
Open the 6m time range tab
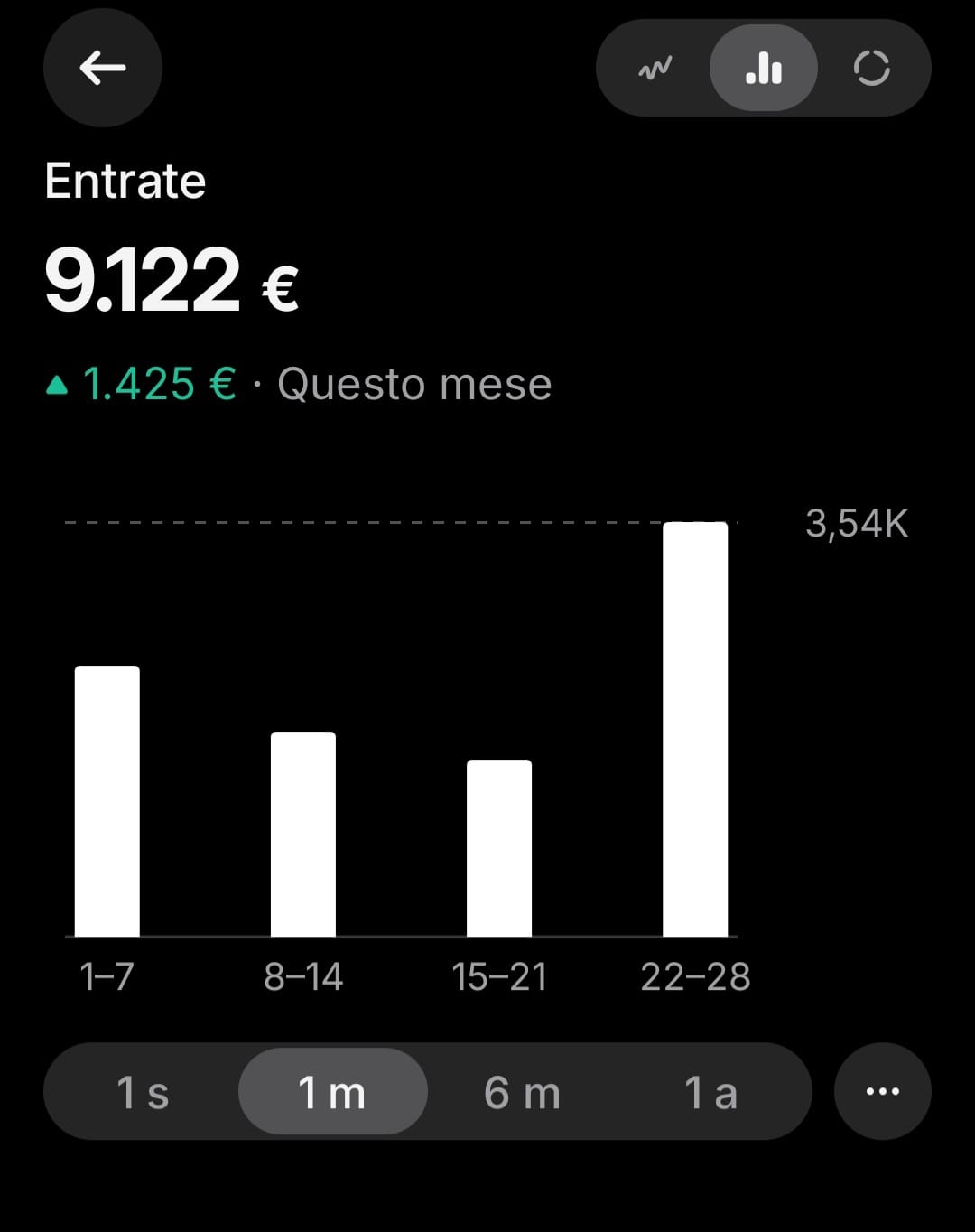pyautogui.click(x=524, y=1091)
